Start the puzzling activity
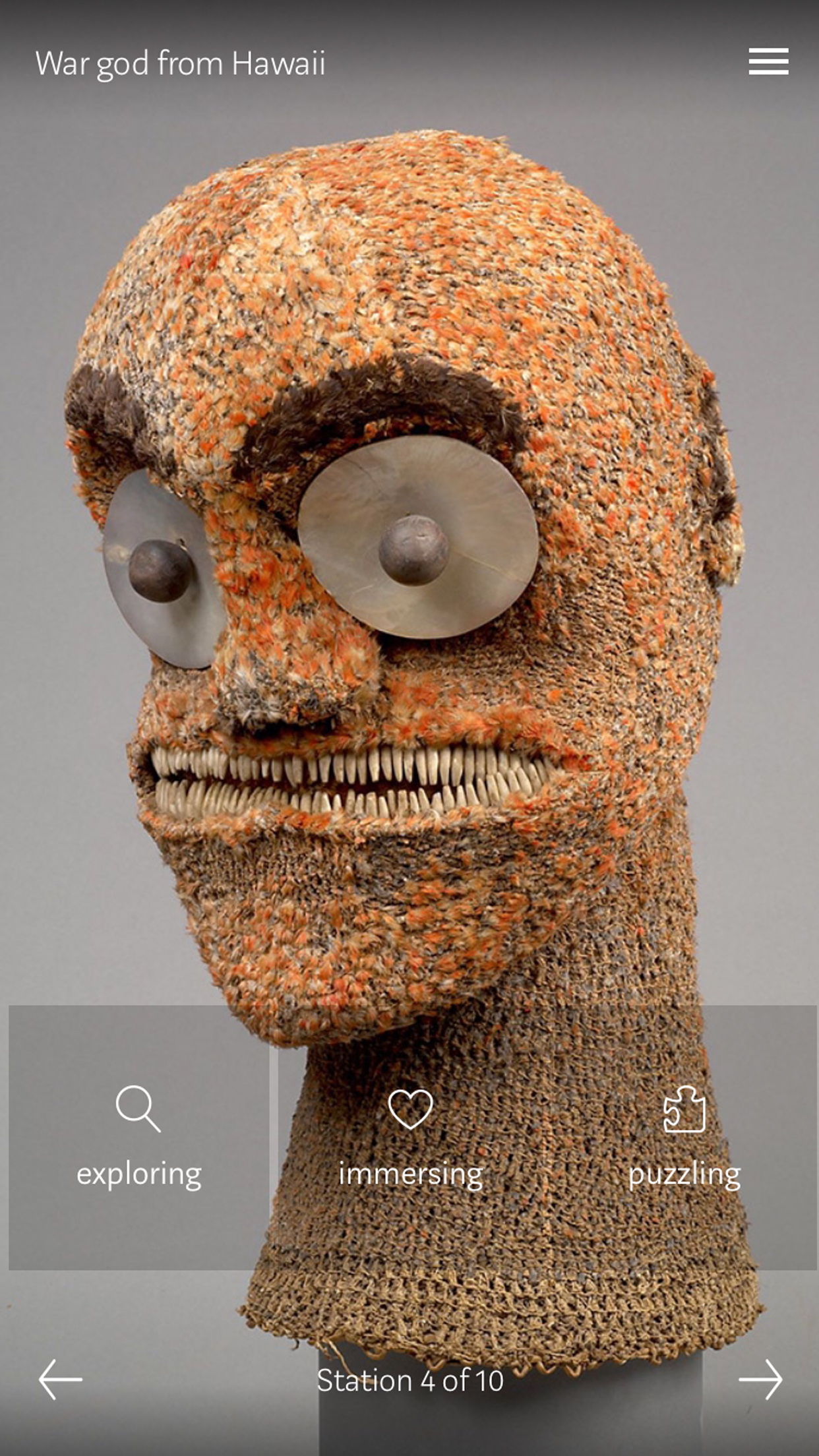819x1456 pixels. (684, 1137)
